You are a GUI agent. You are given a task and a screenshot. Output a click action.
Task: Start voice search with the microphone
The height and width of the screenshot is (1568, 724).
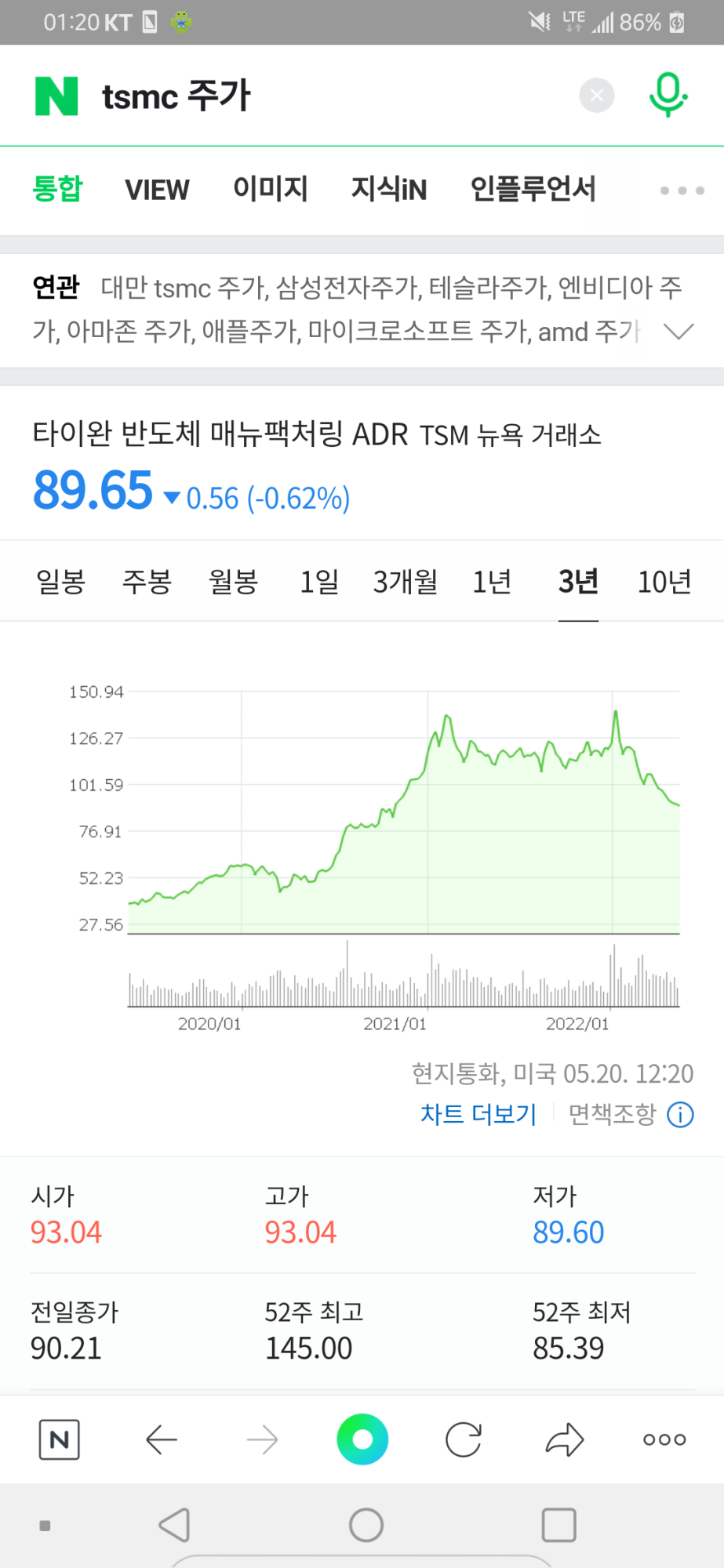click(x=668, y=96)
